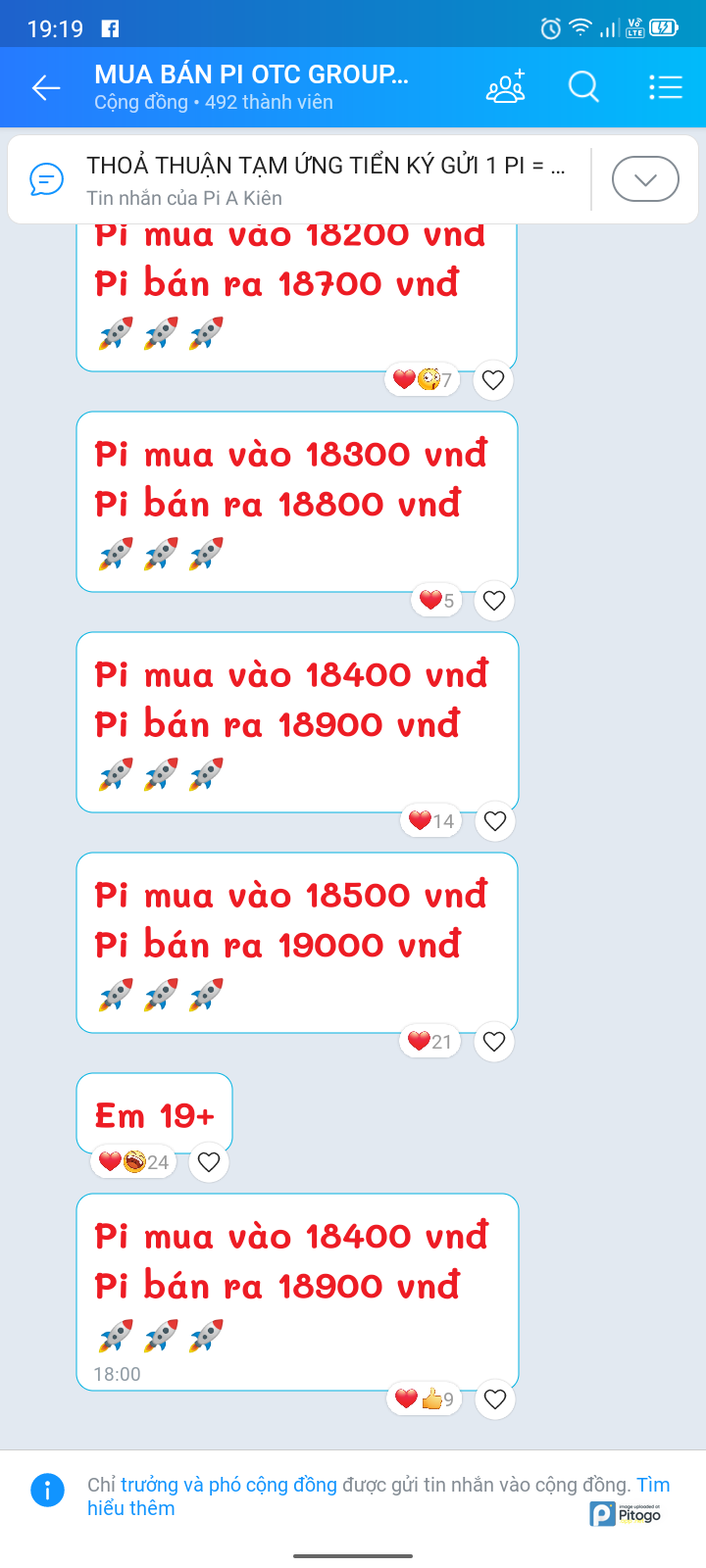The height and width of the screenshot is (1568, 706).
Task: Expand the pinned messages chevron
Action: point(645,179)
